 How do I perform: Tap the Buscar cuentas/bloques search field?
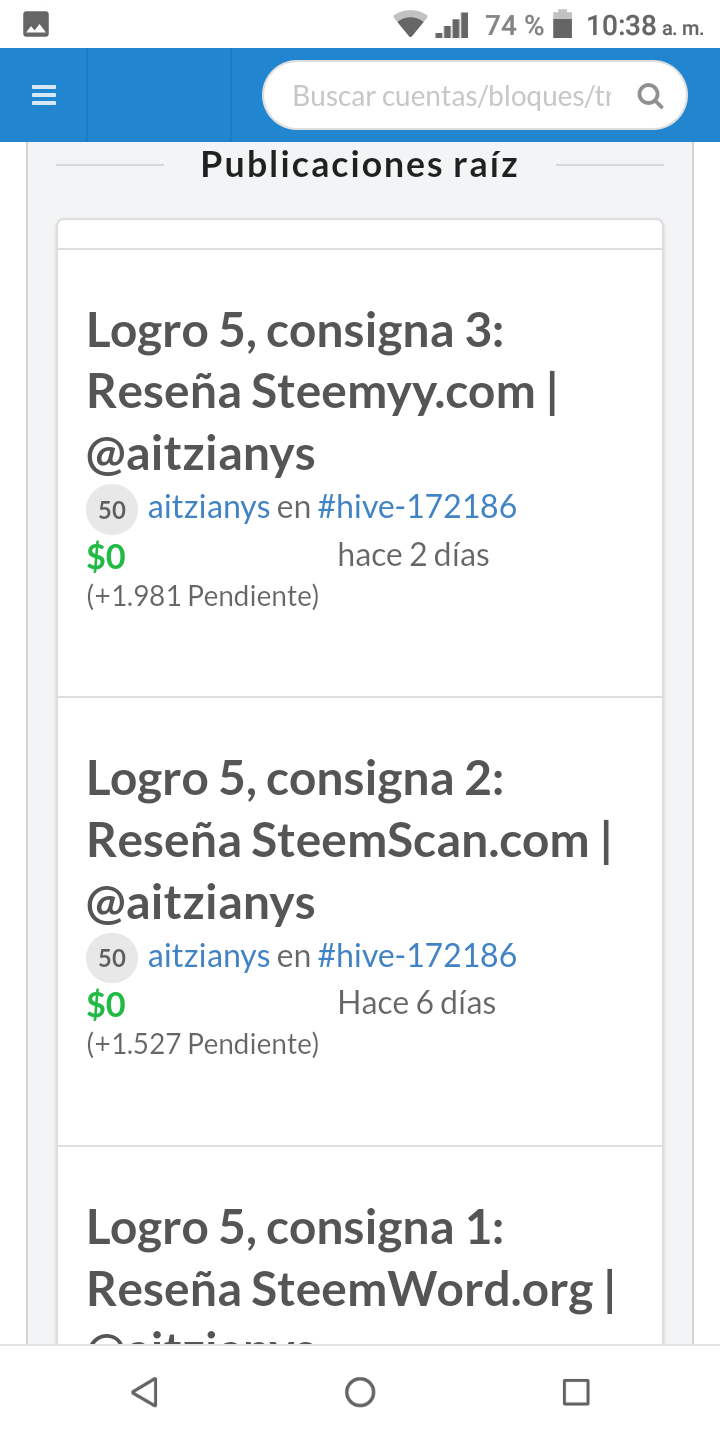tap(452, 96)
